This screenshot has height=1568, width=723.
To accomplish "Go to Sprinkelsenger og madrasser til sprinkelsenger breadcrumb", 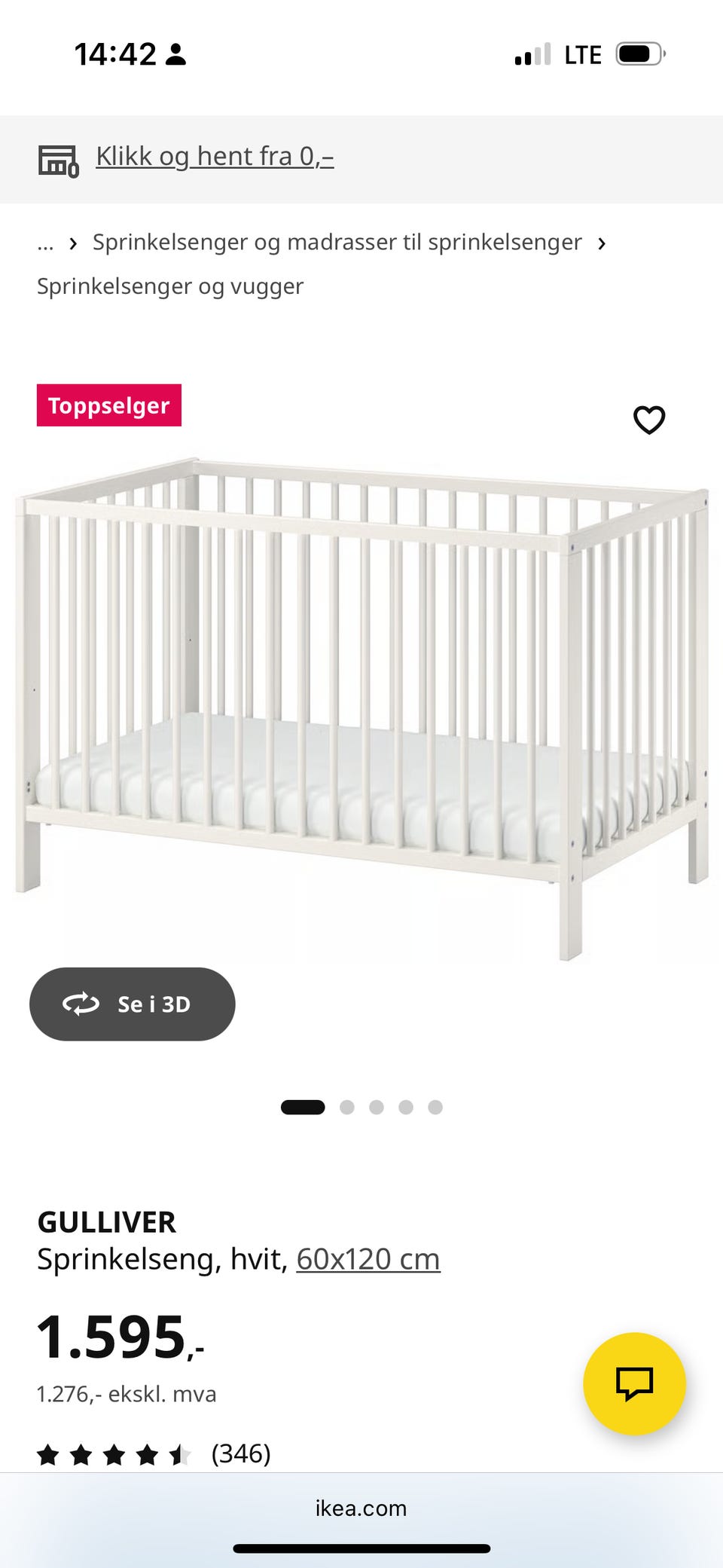I will 337,242.
